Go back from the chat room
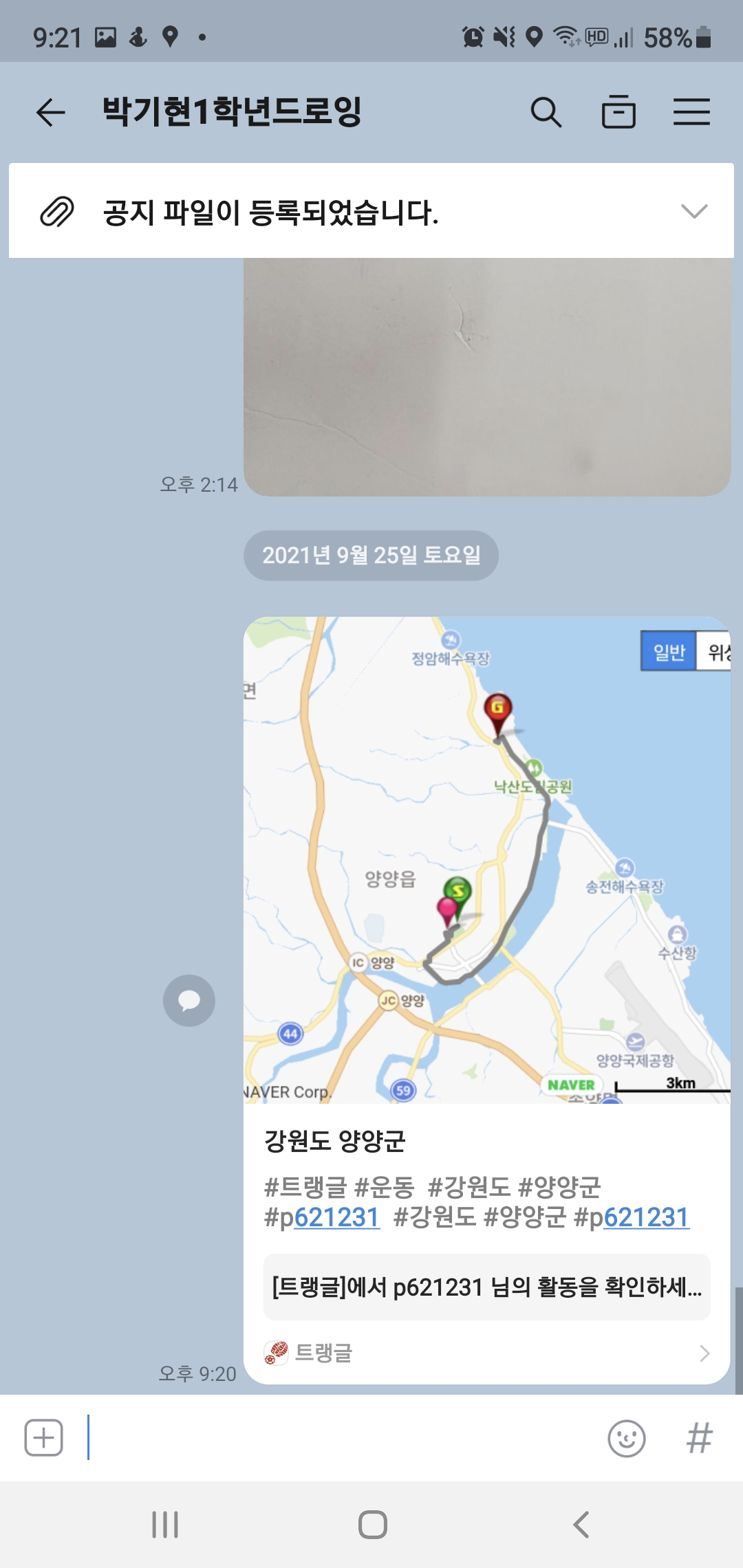 (x=51, y=112)
